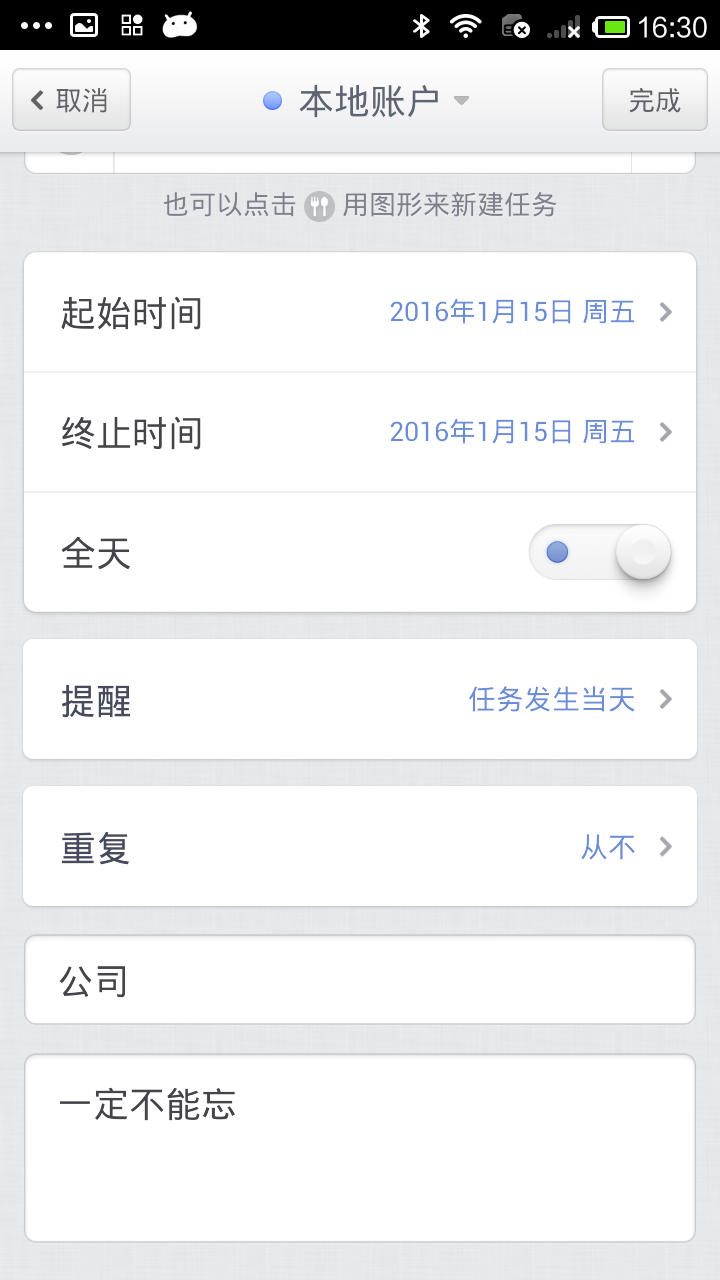This screenshot has height=1280, width=720.
Task: Switch the 全天 slider to its other state
Action: [599, 551]
